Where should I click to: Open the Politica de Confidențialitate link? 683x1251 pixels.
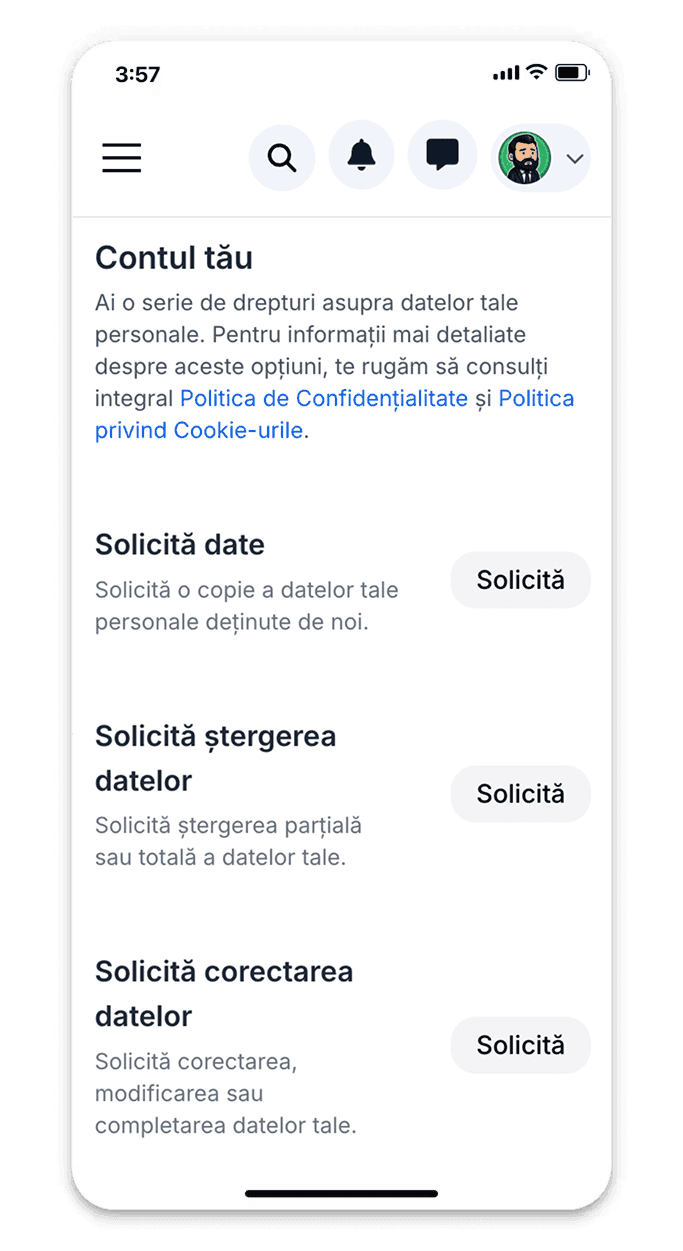[324, 398]
